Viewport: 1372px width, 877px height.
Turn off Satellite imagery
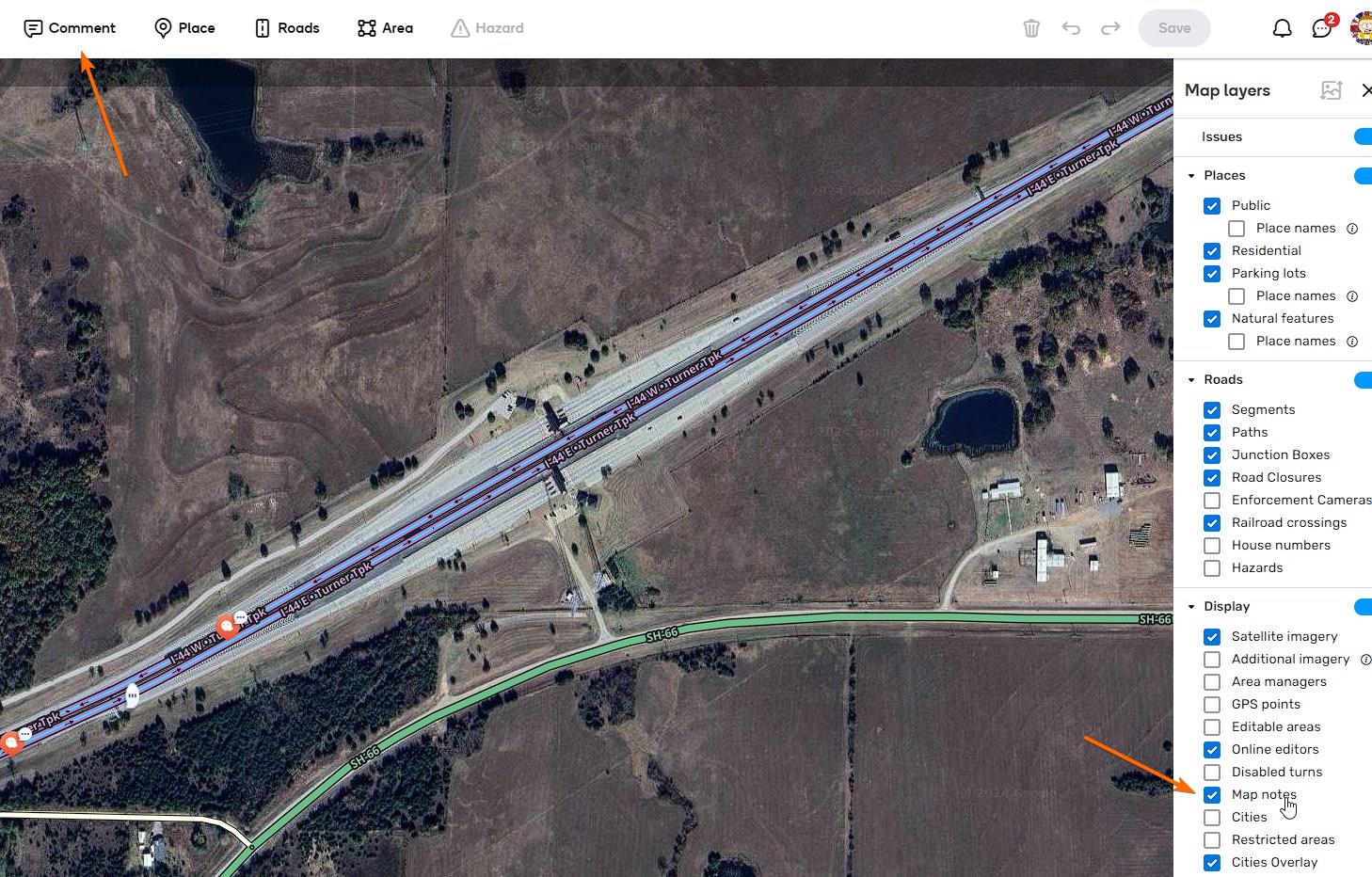click(x=1212, y=637)
